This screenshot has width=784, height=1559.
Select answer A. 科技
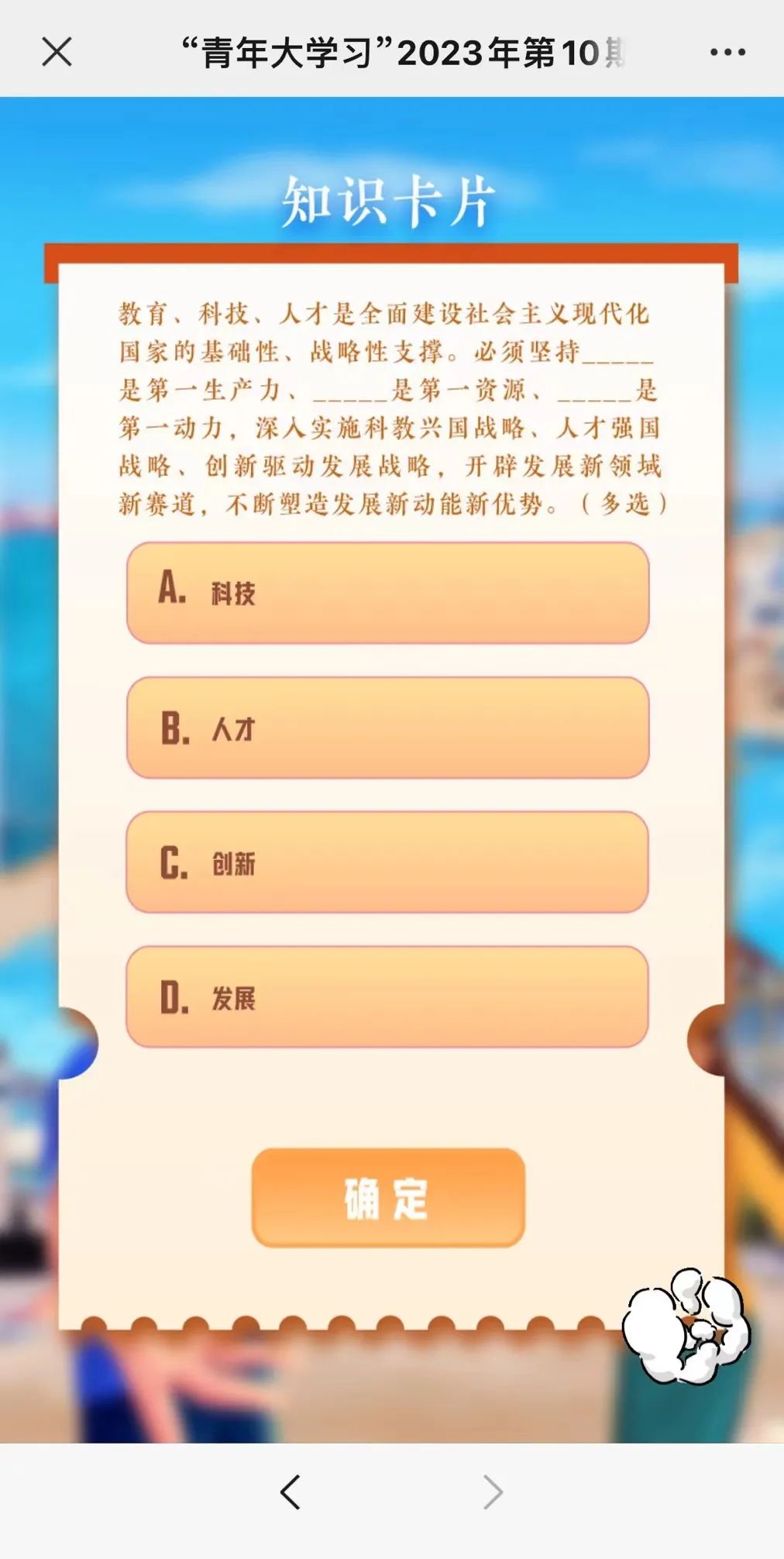click(x=387, y=593)
